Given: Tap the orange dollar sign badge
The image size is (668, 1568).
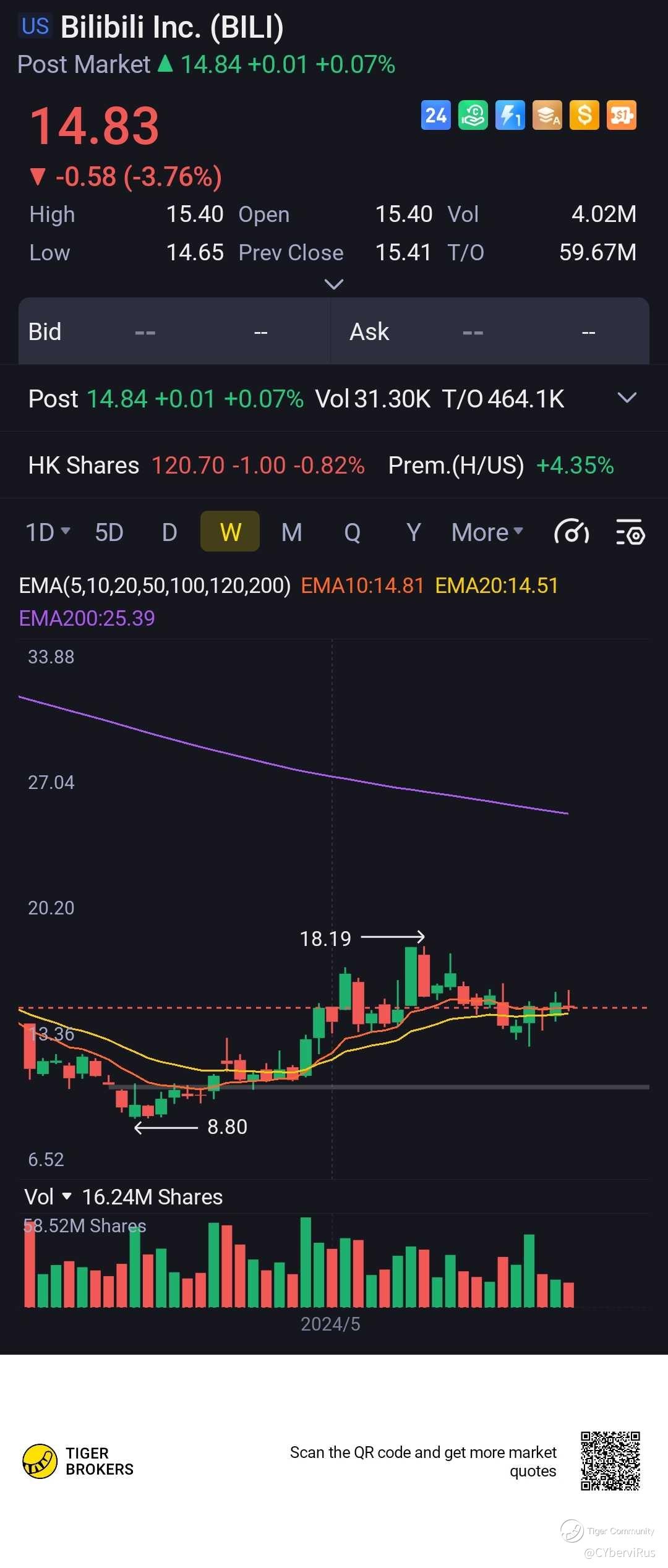Looking at the screenshot, I should pos(584,115).
